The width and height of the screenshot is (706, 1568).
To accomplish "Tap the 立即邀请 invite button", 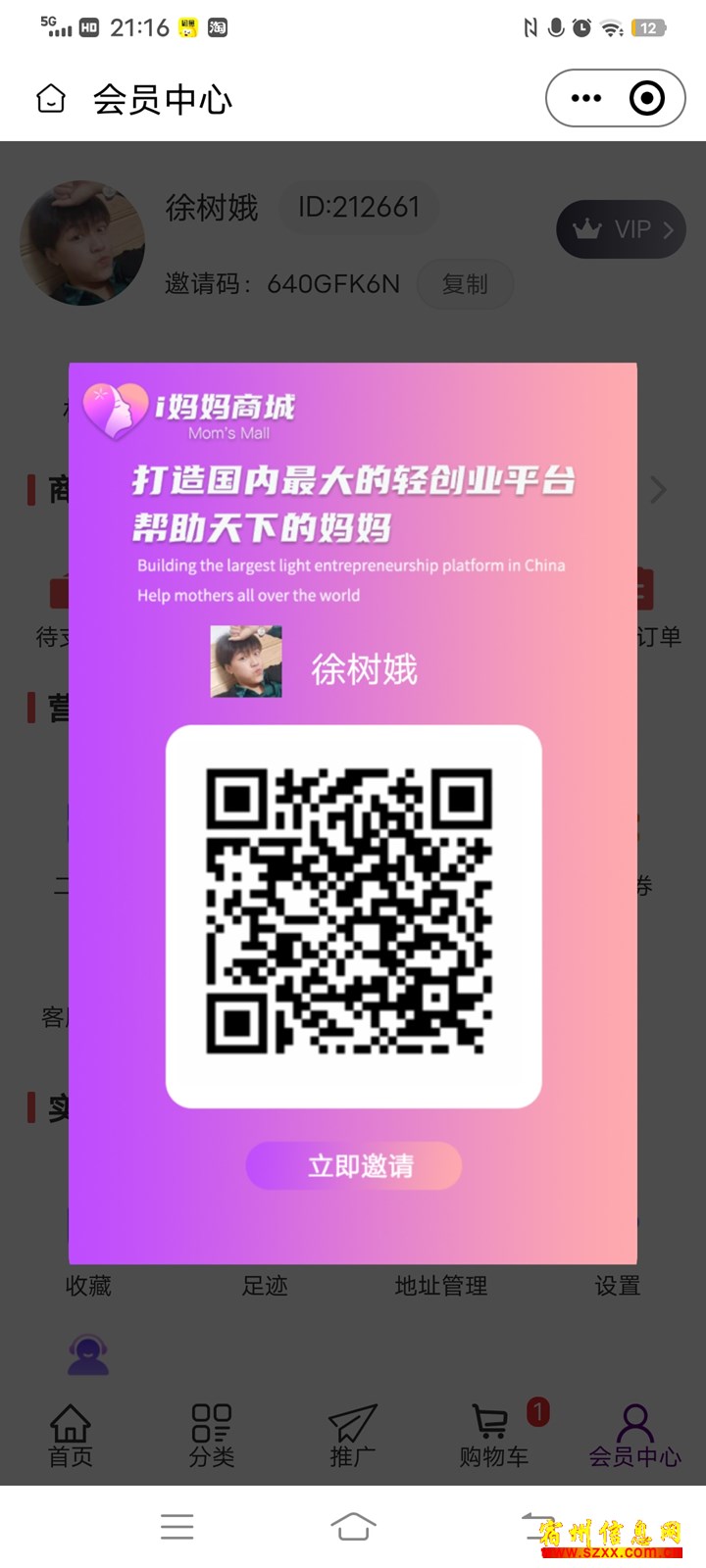I will click(x=353, y=1165).
